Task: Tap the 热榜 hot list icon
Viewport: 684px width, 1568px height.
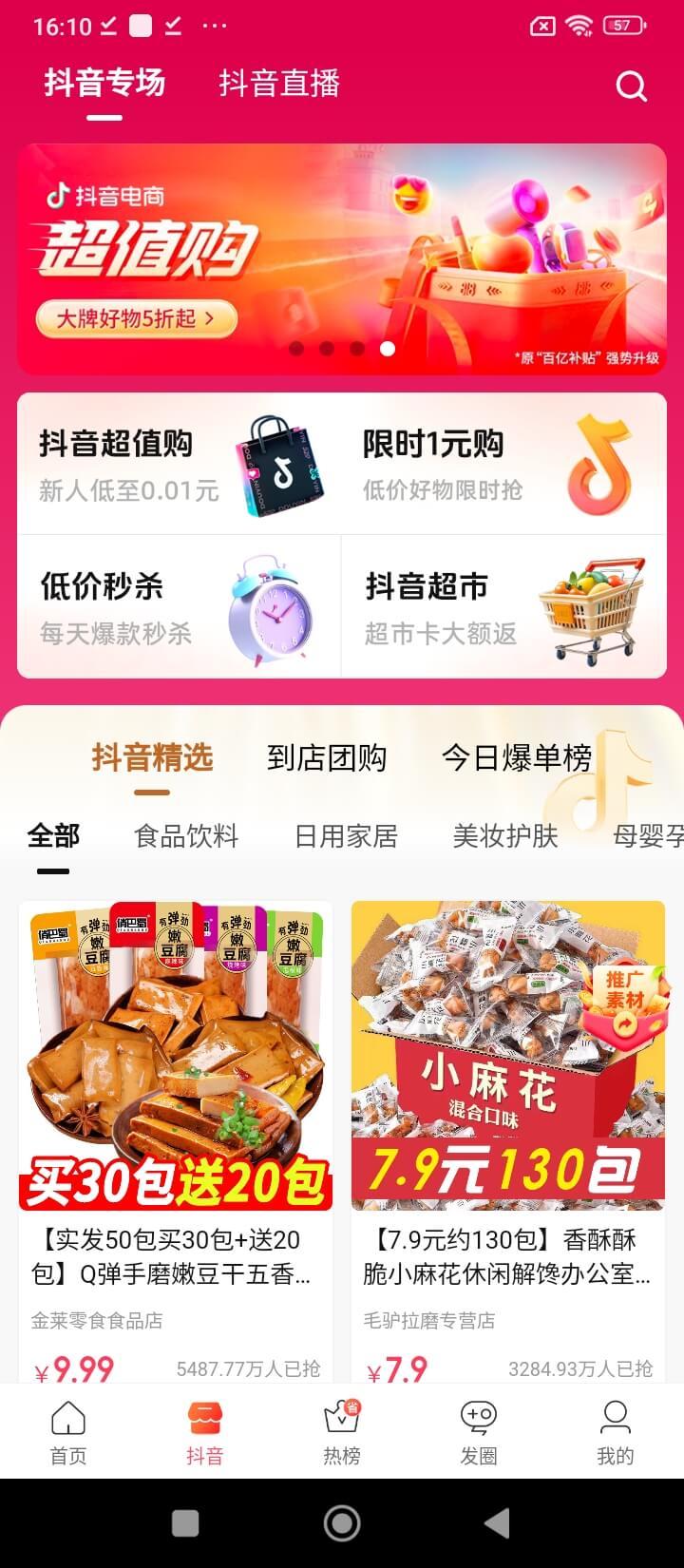Action: tap(341, 1430)
